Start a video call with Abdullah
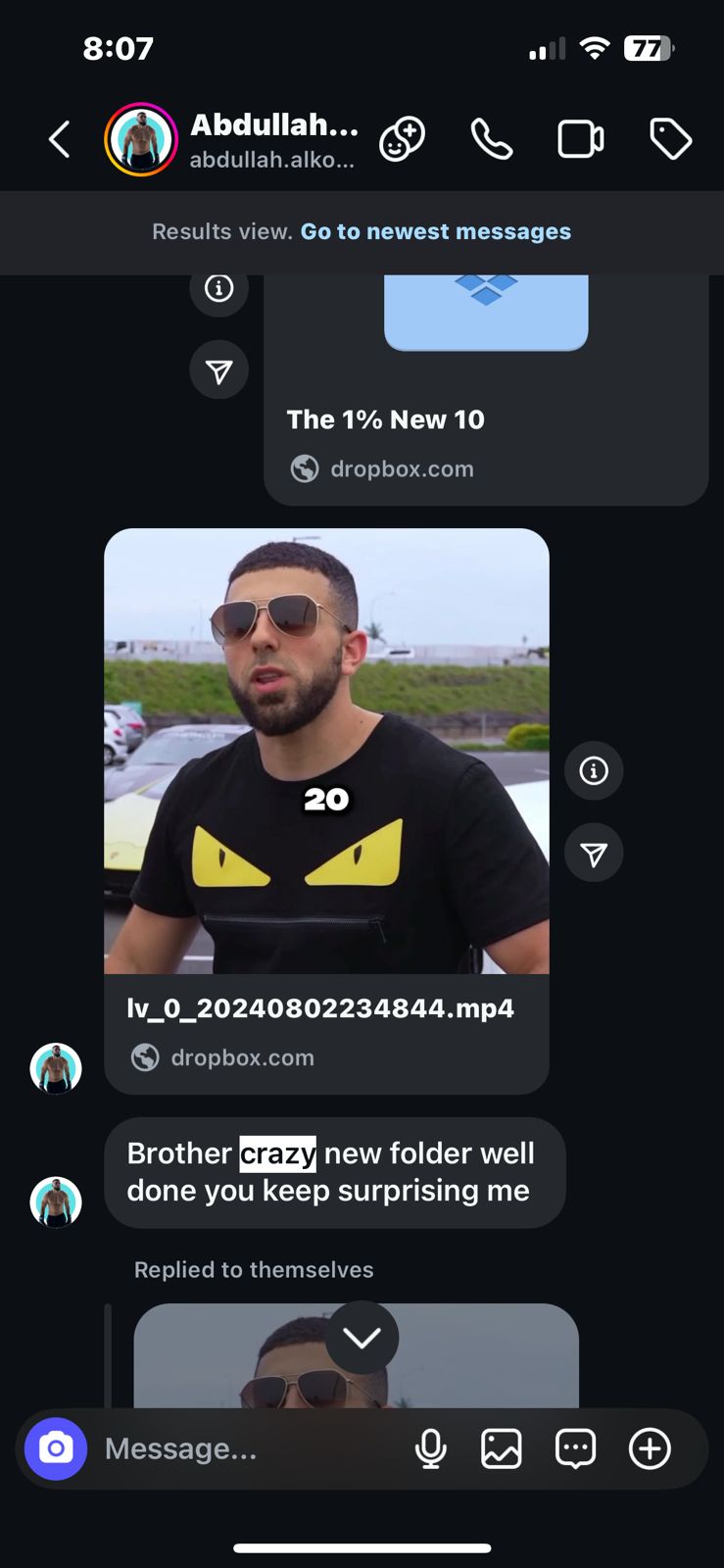The height and width of the screenshot is (1568, 724). [580, 139]
